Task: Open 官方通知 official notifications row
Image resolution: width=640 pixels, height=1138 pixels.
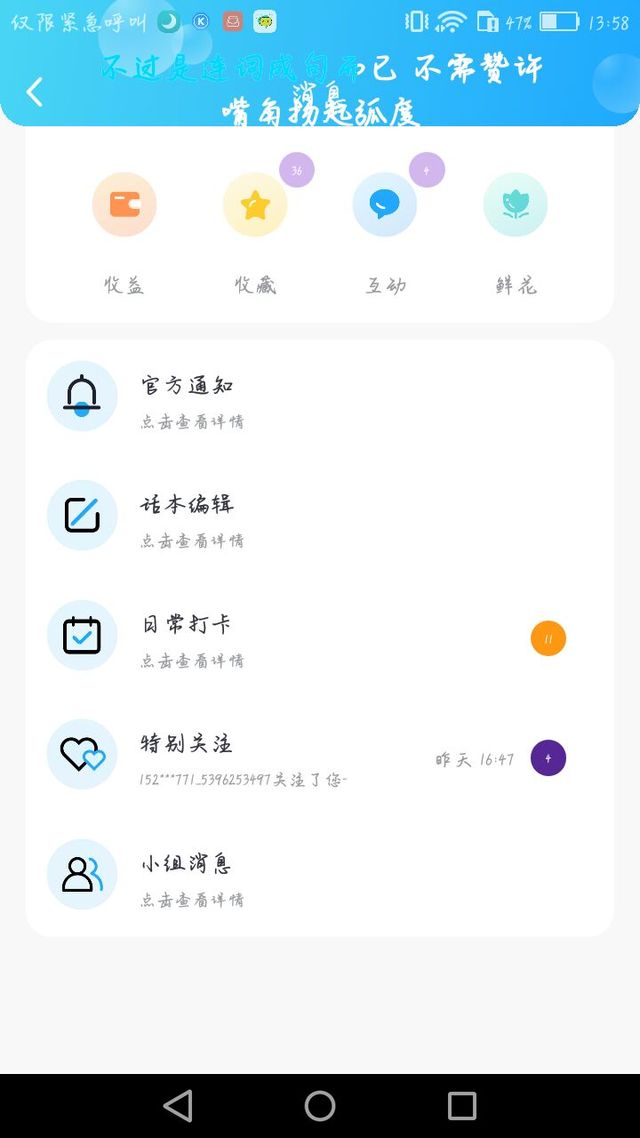Action: [x=320, y=396]
